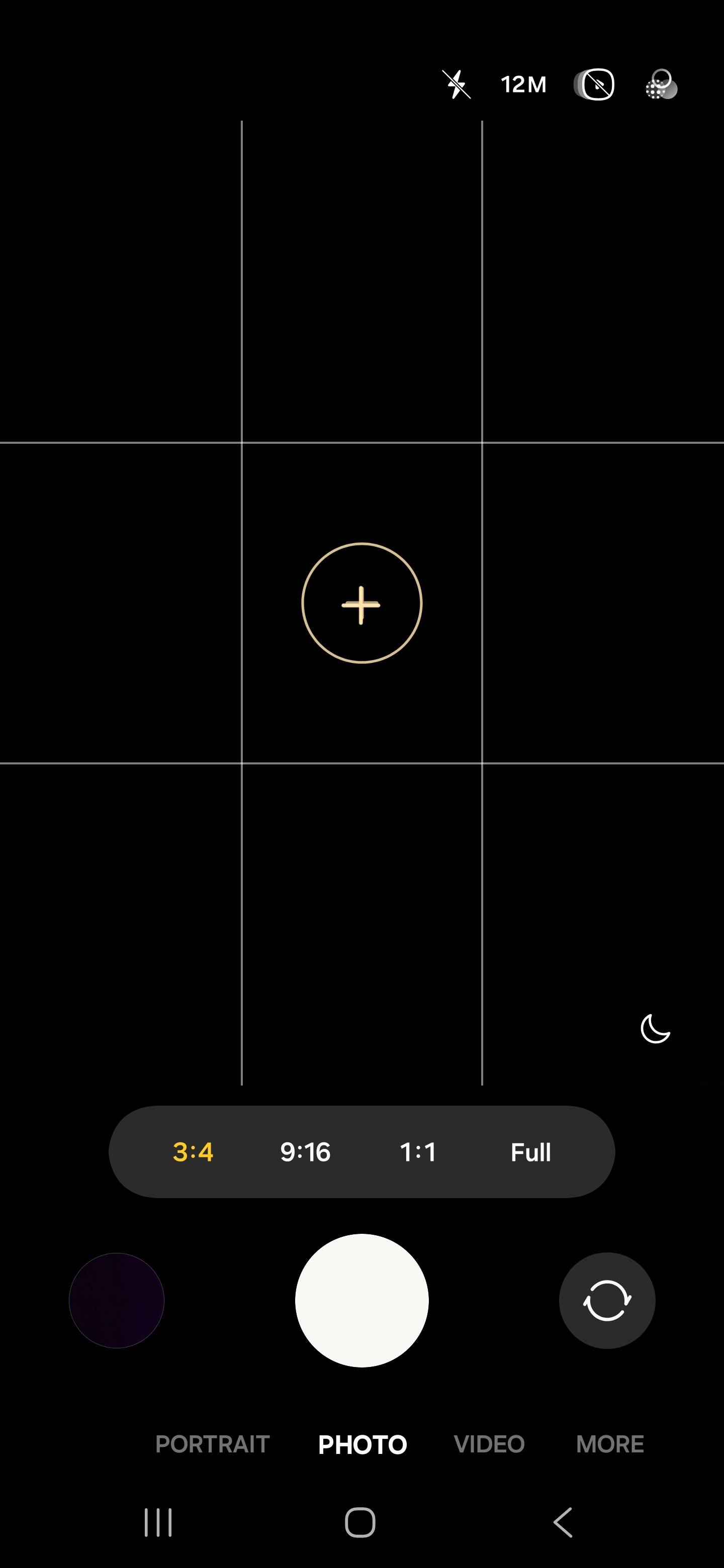Switch to VIDEO mode
Image resolution: width=724 pixels, height=1568 pixels.
pyautogui.click(x=490, y=1444)
